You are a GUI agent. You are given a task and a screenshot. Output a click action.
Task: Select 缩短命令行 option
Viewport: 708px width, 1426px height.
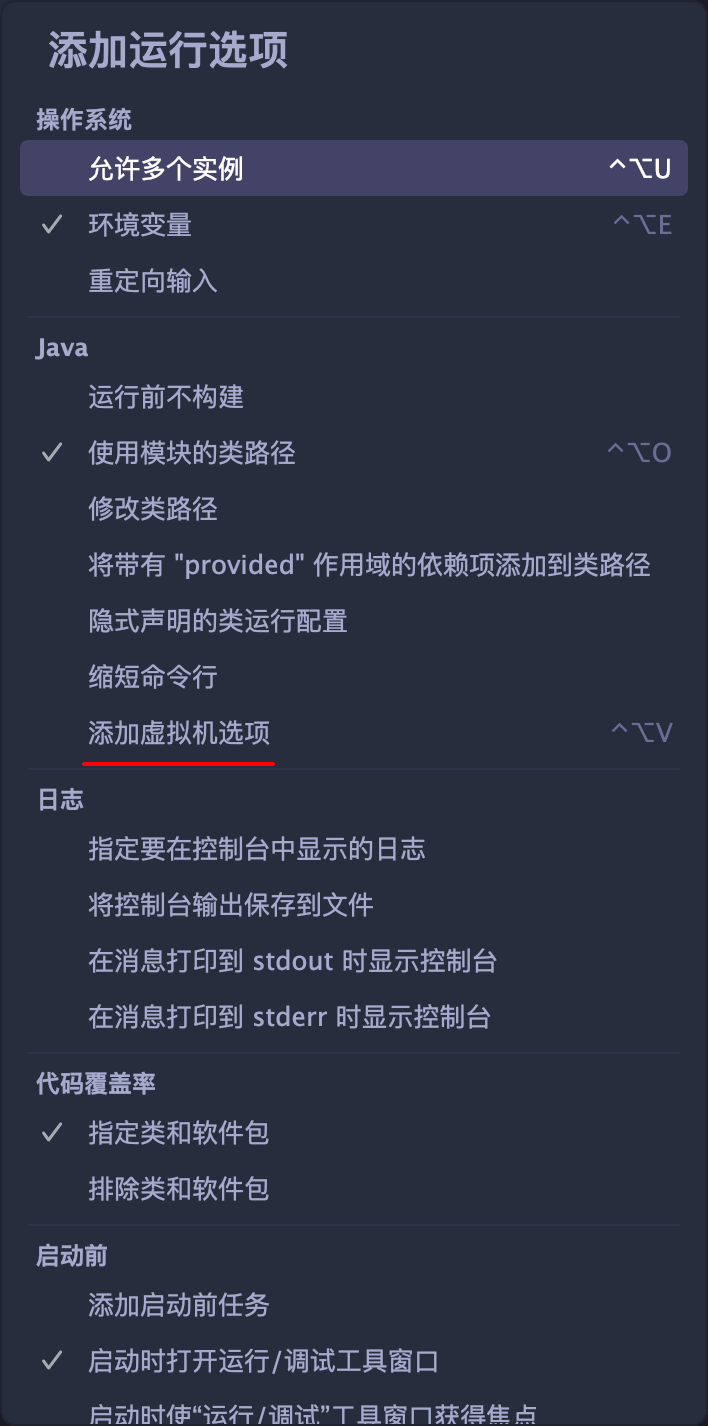click(x=153, y=677)
